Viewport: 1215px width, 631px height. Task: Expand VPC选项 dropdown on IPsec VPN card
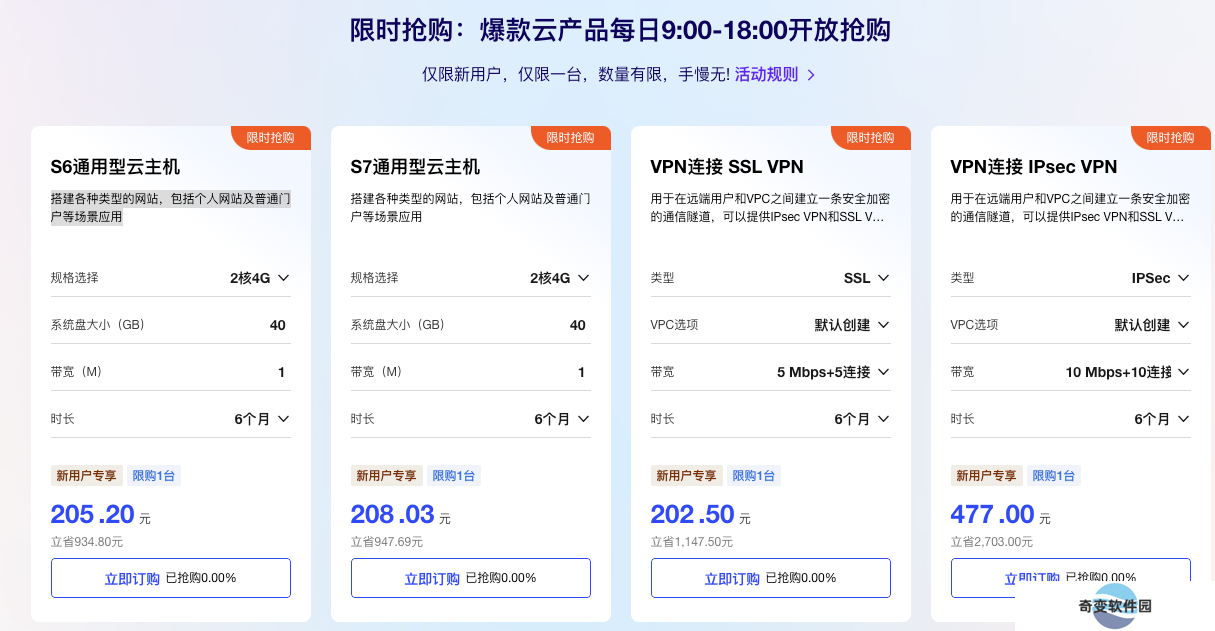pyautogui.click(x=1152, y=325)
